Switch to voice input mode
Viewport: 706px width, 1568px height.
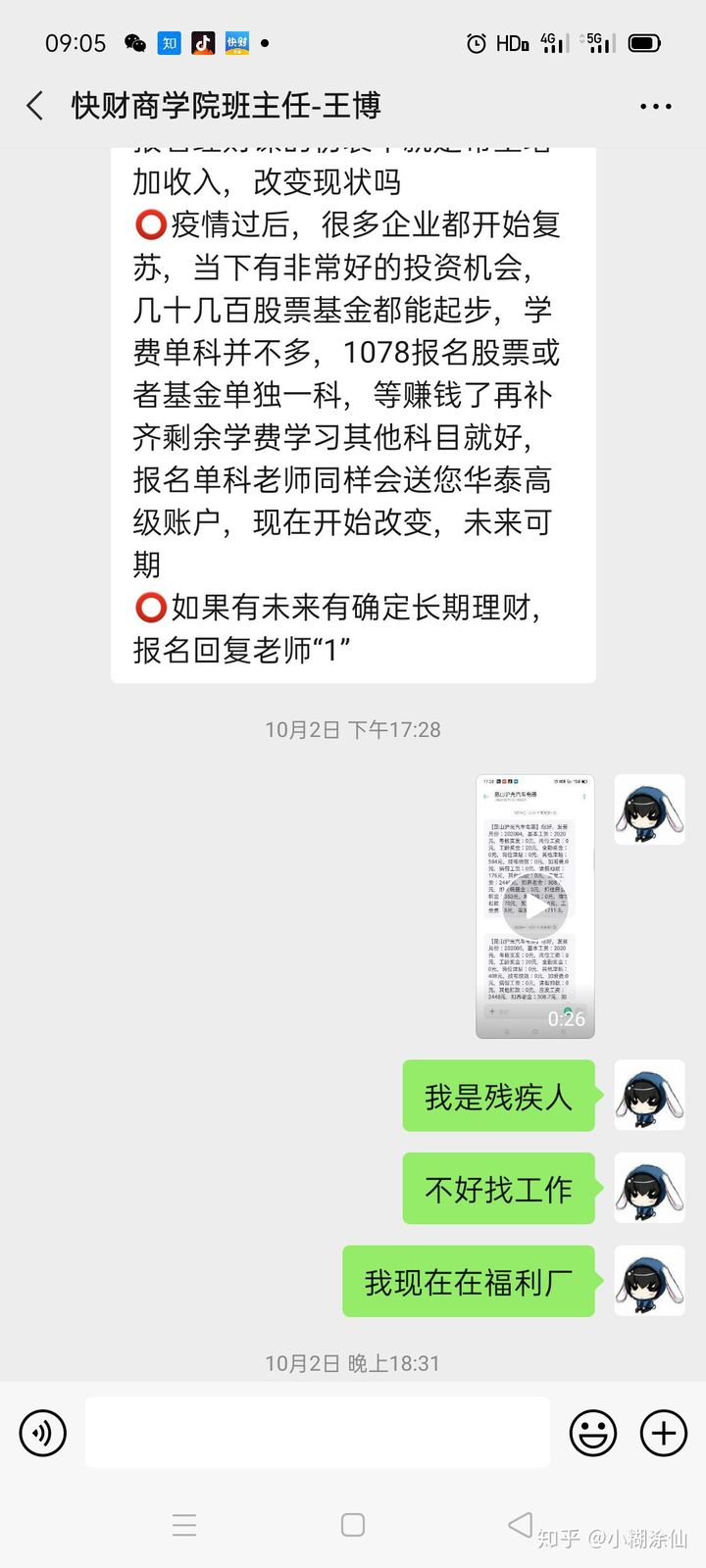pyautogui.click(x=42, y=1432)
